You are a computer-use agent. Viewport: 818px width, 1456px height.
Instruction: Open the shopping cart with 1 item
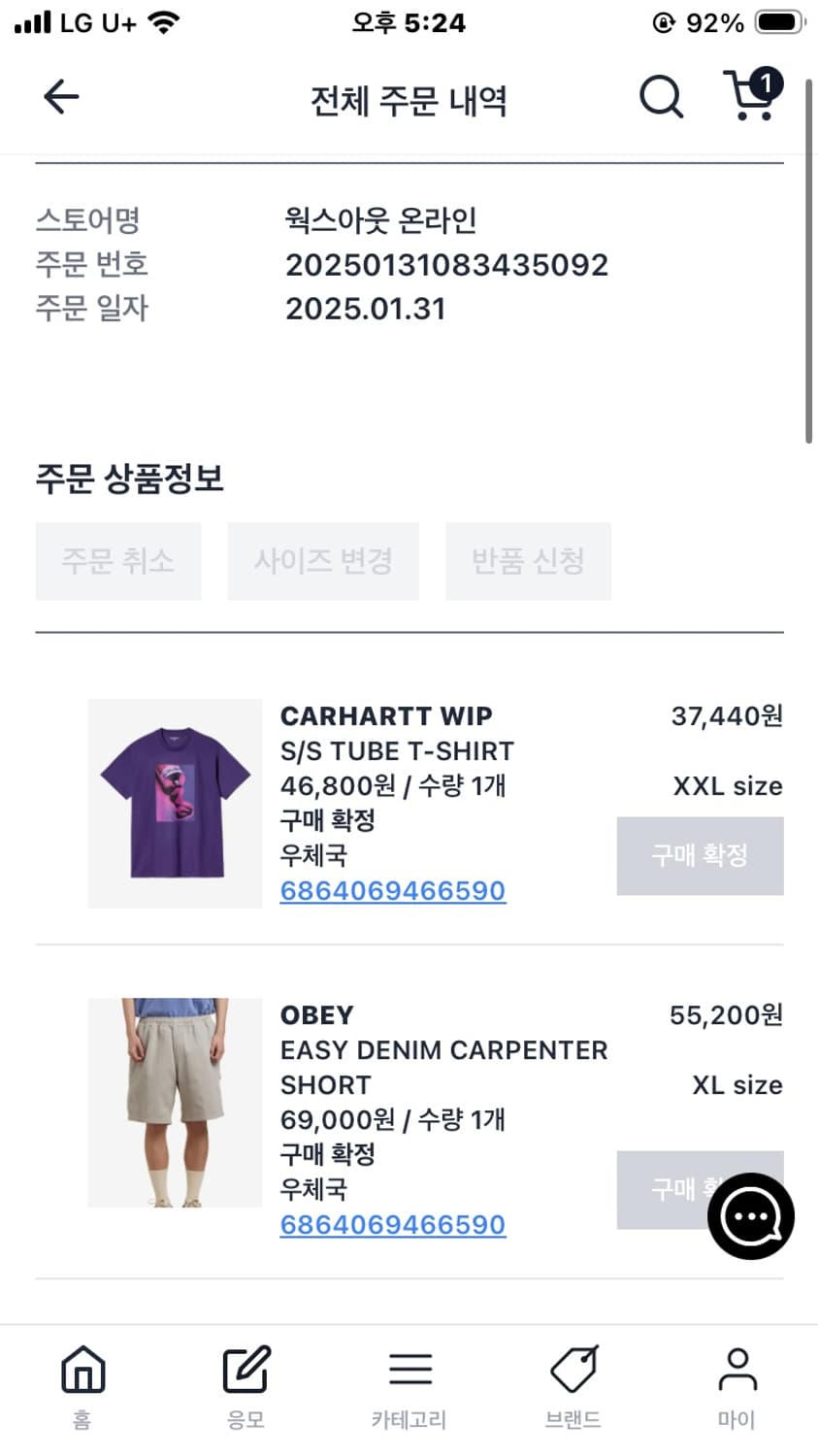pos(750,97)
